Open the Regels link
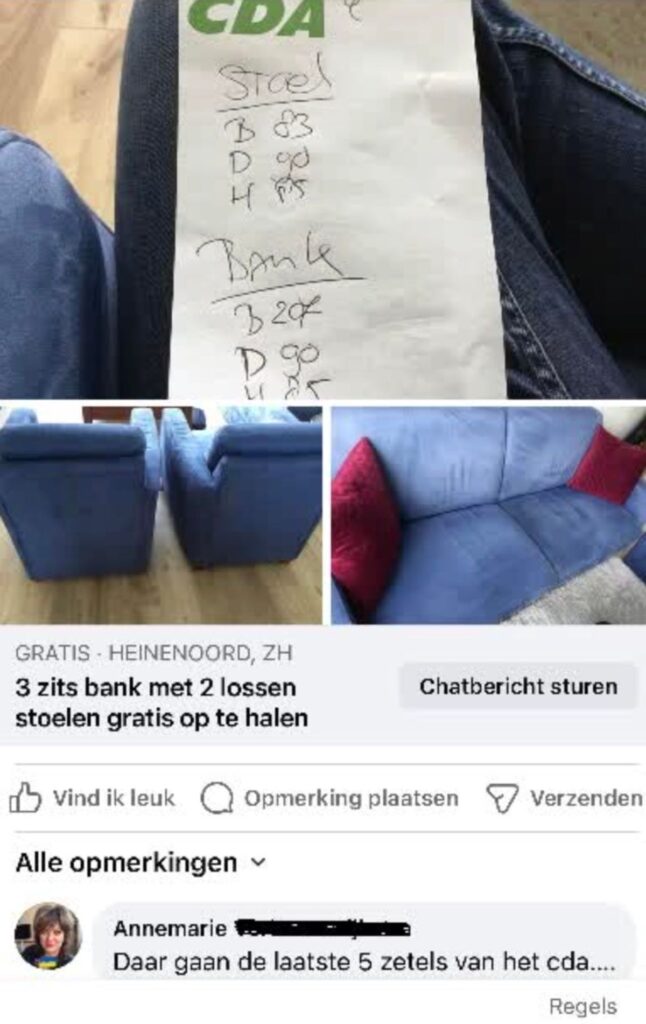646x1024 pixels. pyautogui.click(x=582, y=1006)
